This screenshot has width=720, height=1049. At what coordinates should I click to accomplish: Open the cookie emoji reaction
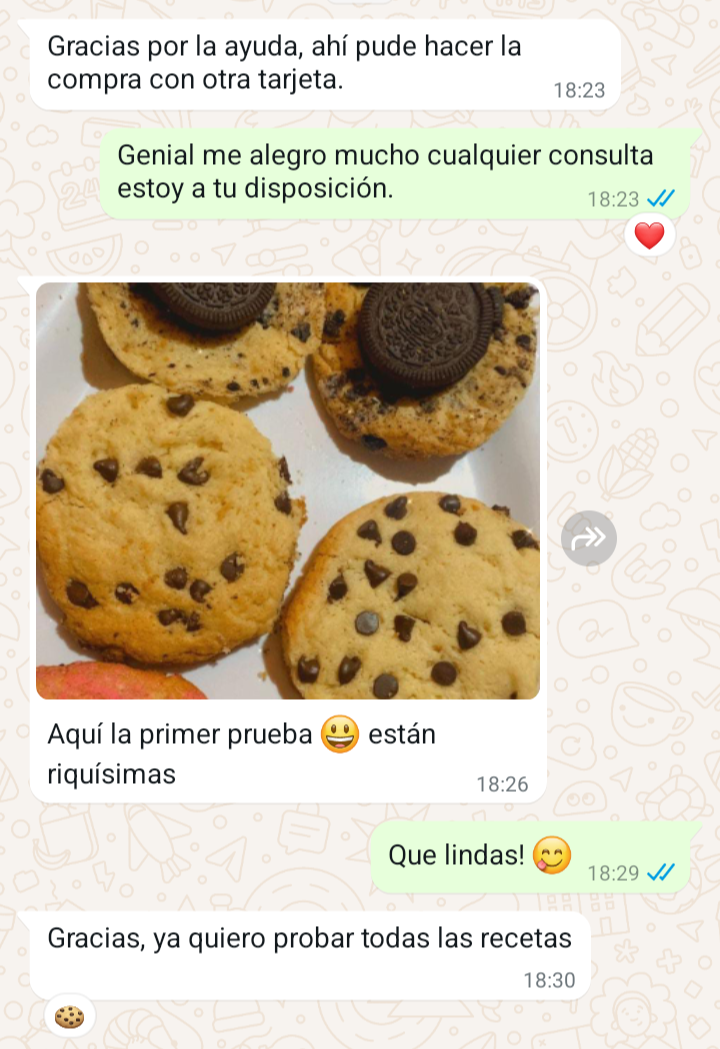69,1018
